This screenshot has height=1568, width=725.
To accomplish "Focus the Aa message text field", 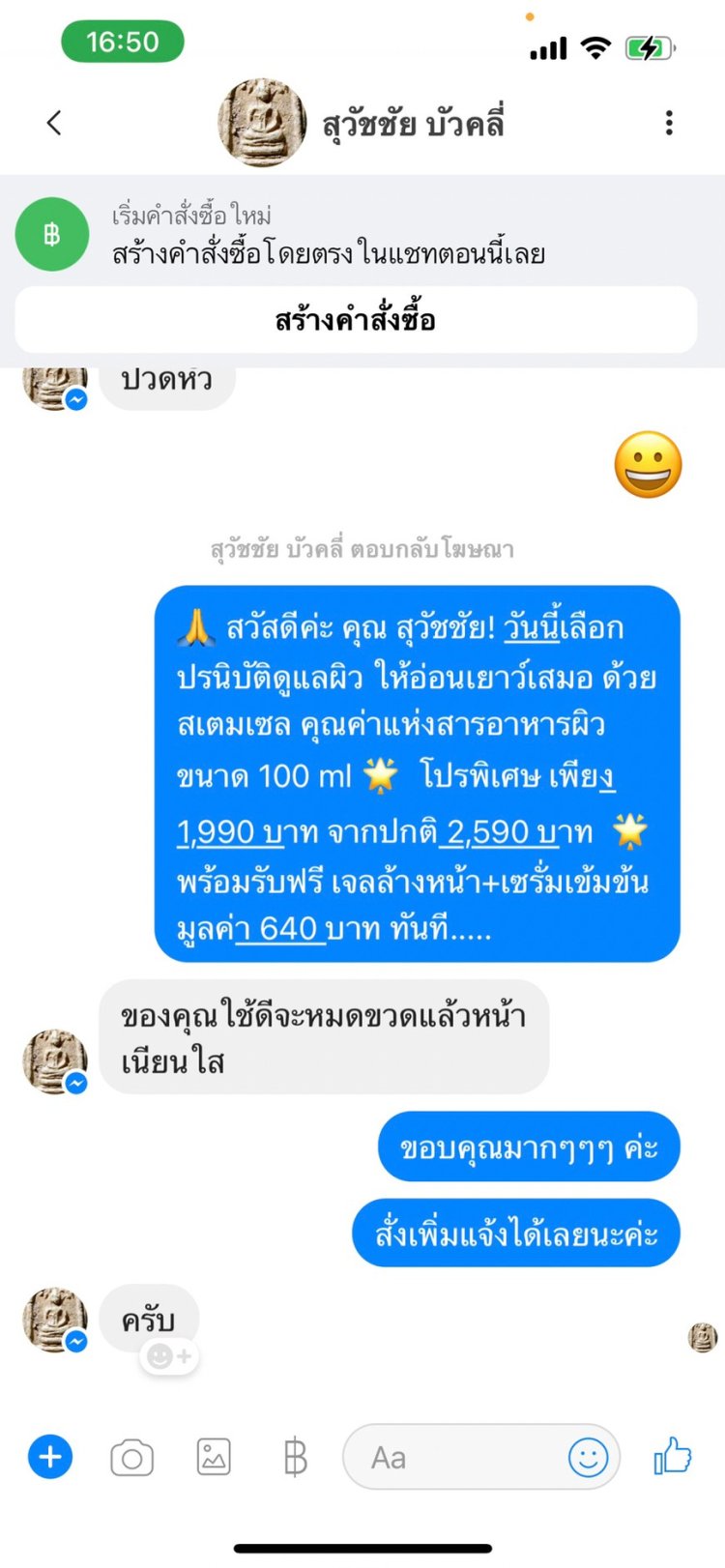I will pyautogui.click(x=454, y=1457).
